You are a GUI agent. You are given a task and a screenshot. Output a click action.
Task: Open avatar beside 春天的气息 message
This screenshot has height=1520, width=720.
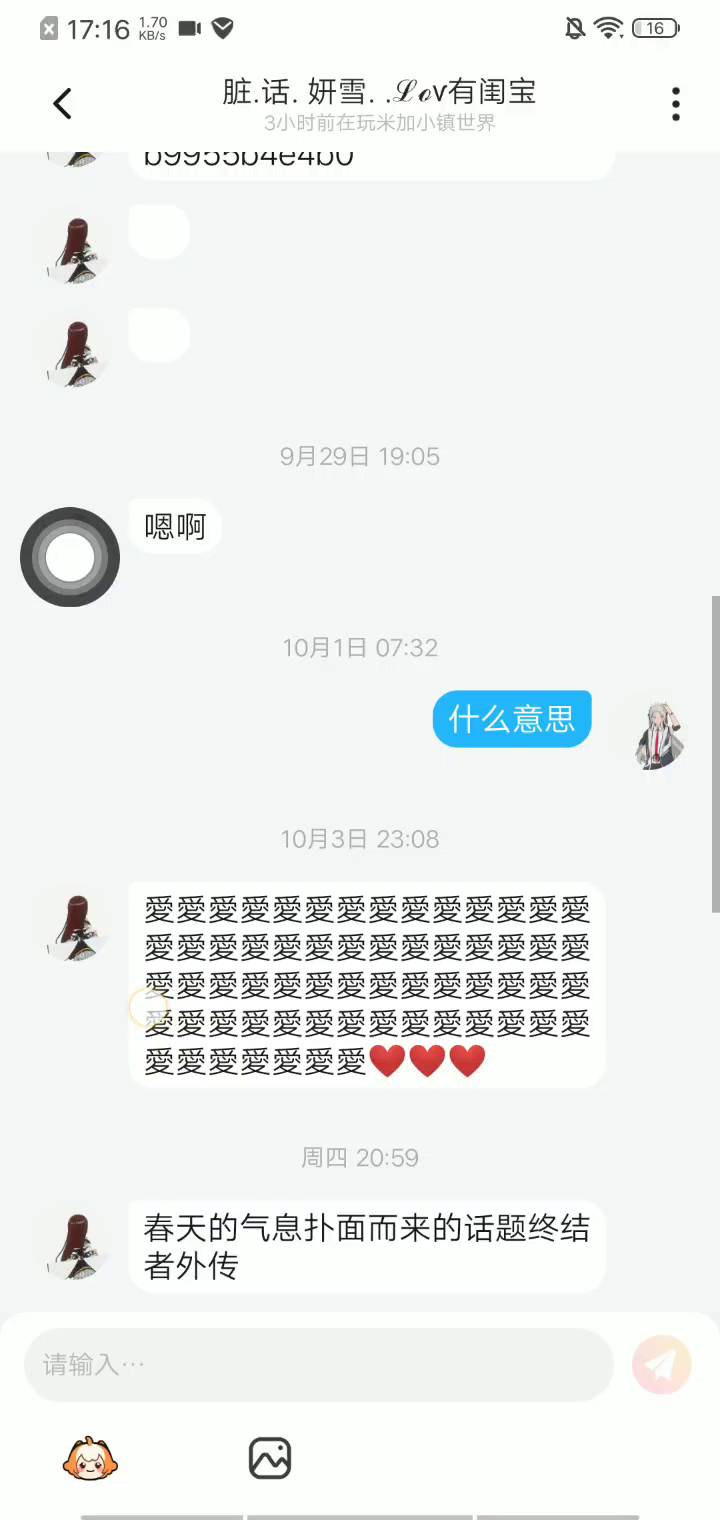(x=77, y=1245)
